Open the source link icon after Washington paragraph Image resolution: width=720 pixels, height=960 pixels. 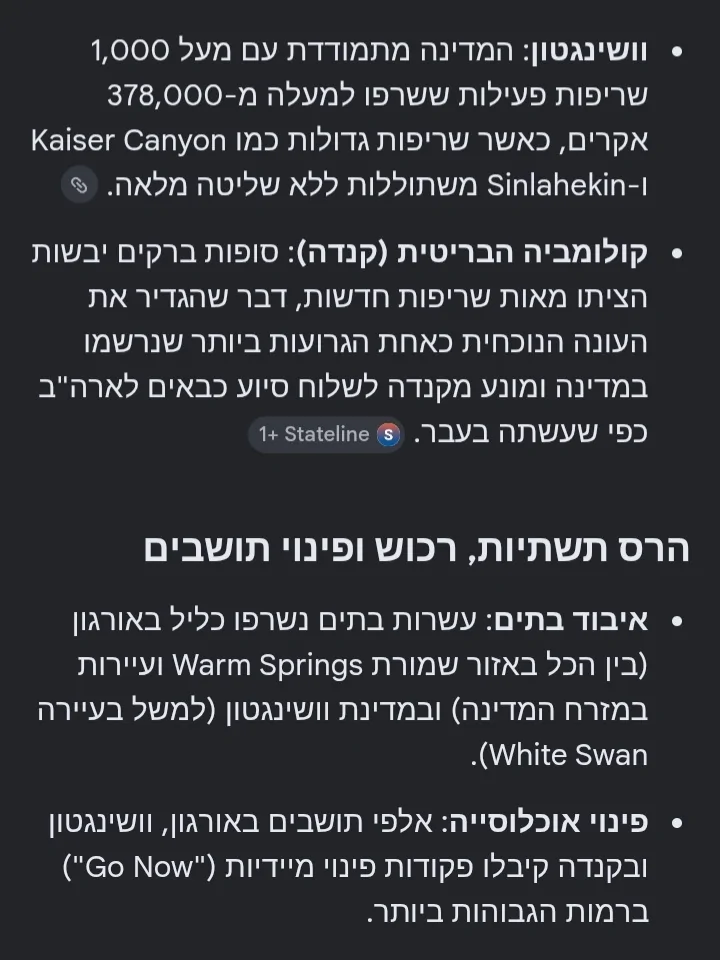[80, 184]
